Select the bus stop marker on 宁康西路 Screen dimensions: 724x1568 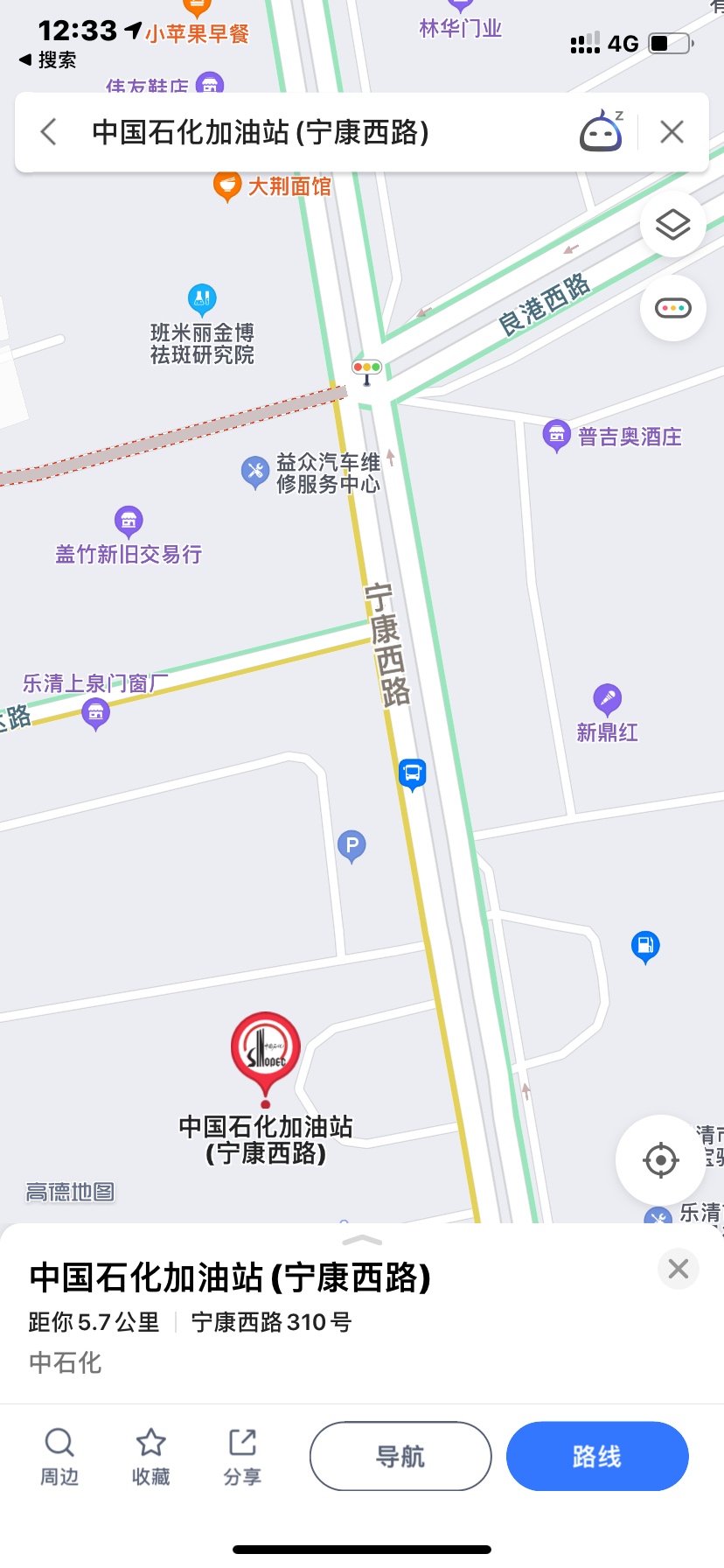pos(413,773)
